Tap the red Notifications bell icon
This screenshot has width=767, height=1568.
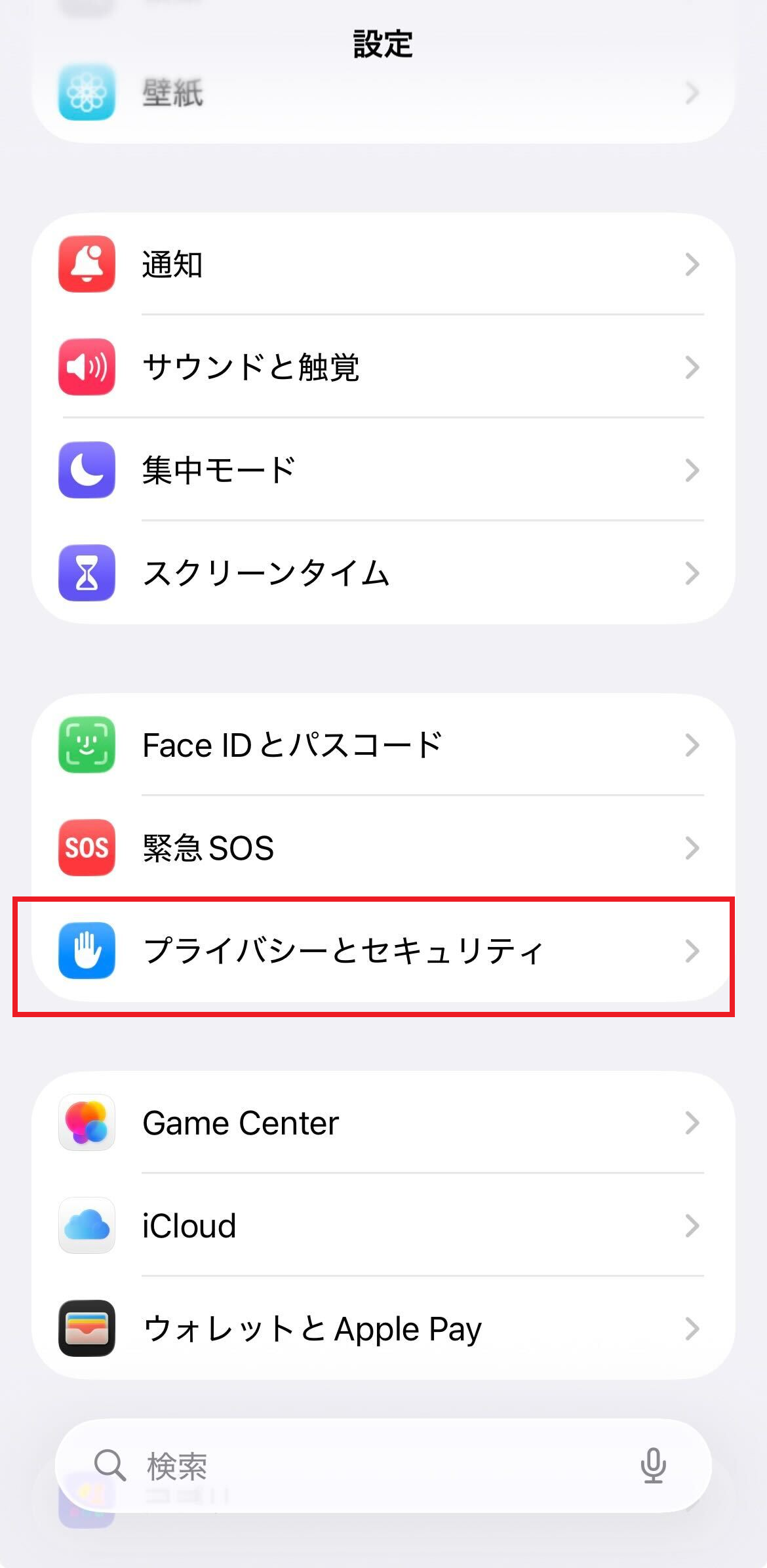click(x=86, y=266)
